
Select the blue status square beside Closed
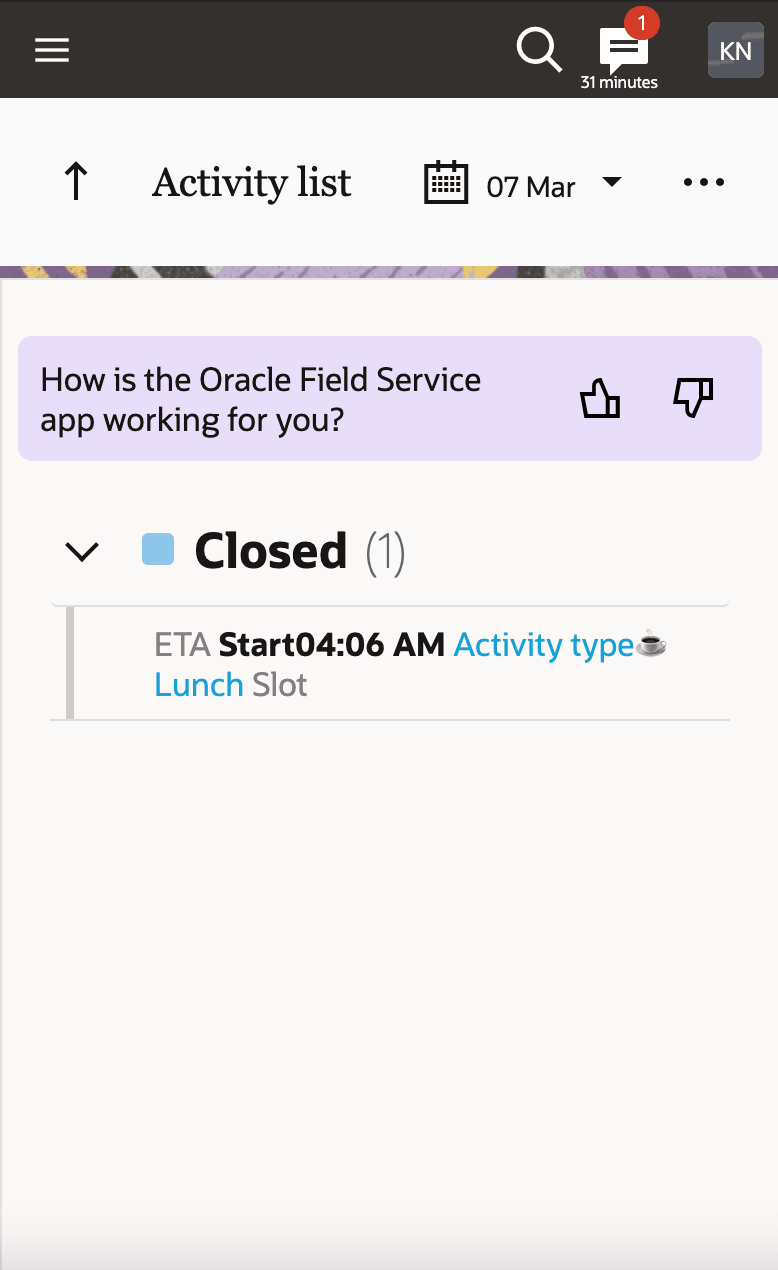(x=157, y=551)
